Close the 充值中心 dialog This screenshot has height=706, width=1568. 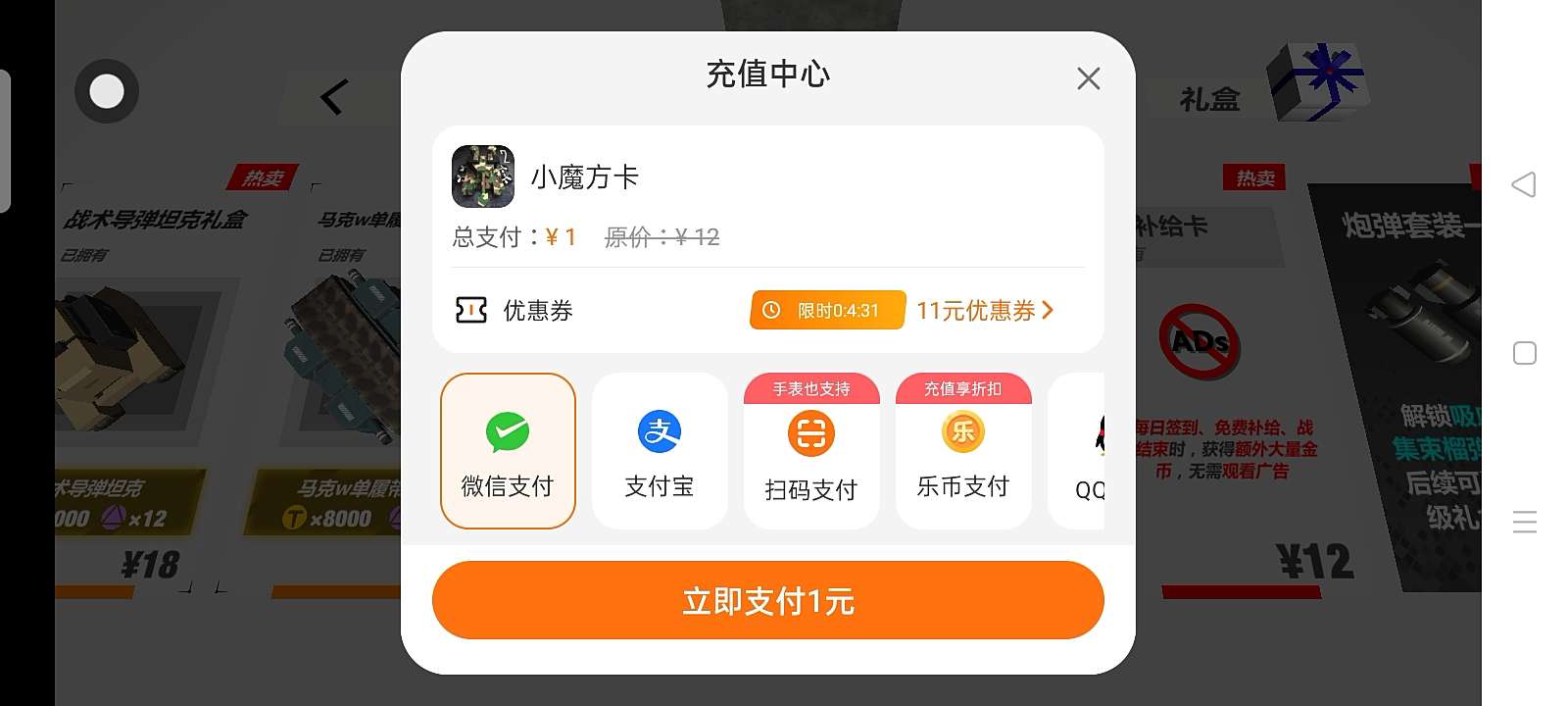(x=1088, y=78)
